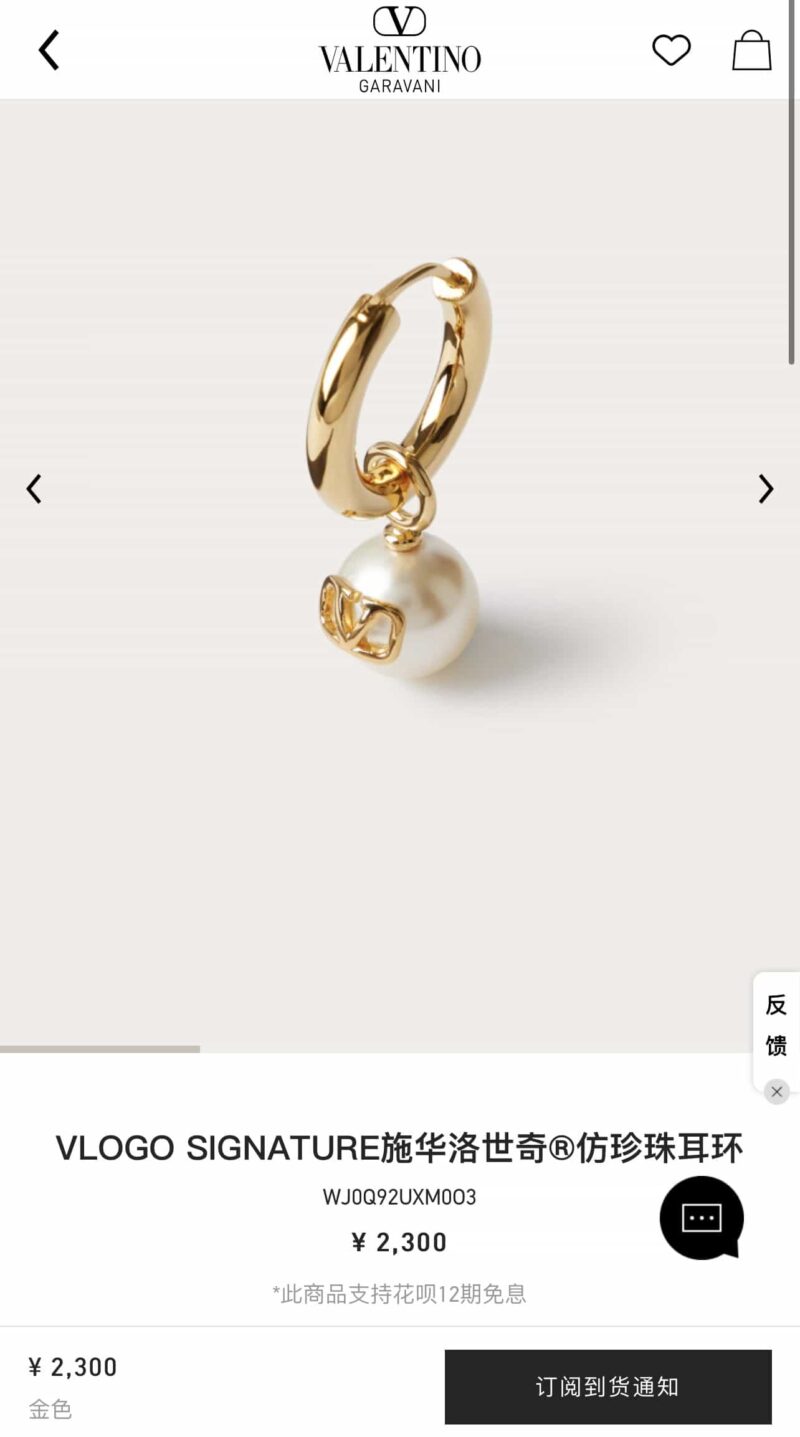
Task: Open the shopping bag
Action: pyautogui.click(x=751, y=50)
